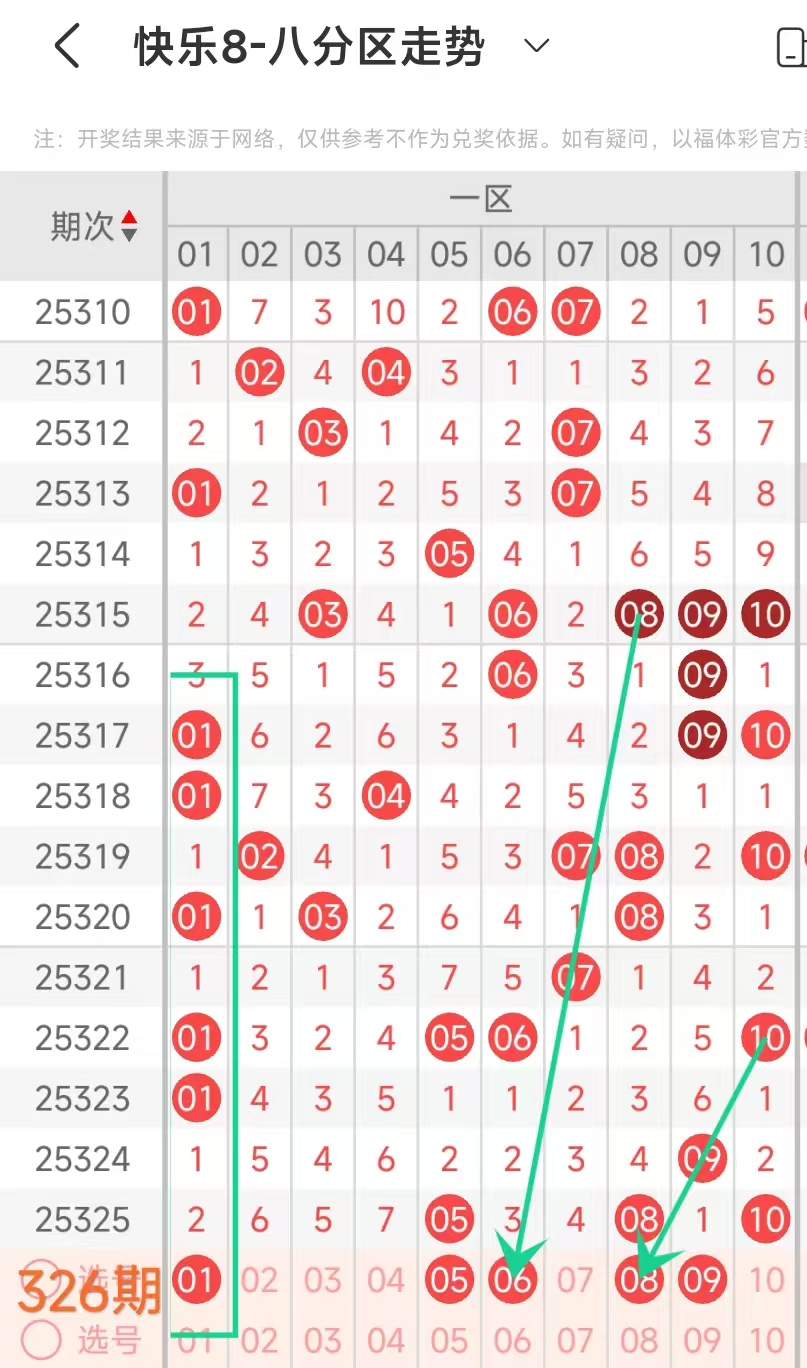
Task: Pick number 04 in the highlighted selection row
Action: click(386, 1280)
